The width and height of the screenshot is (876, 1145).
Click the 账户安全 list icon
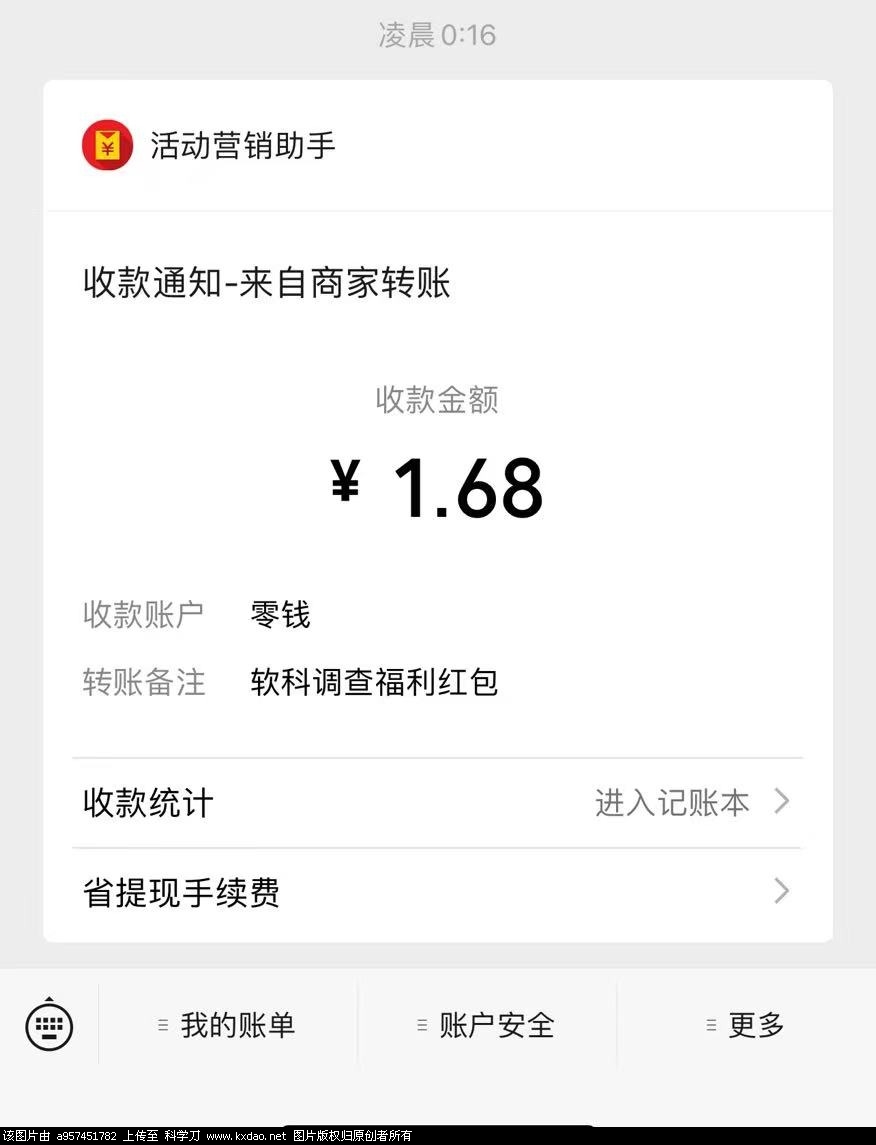(420, 1024)
